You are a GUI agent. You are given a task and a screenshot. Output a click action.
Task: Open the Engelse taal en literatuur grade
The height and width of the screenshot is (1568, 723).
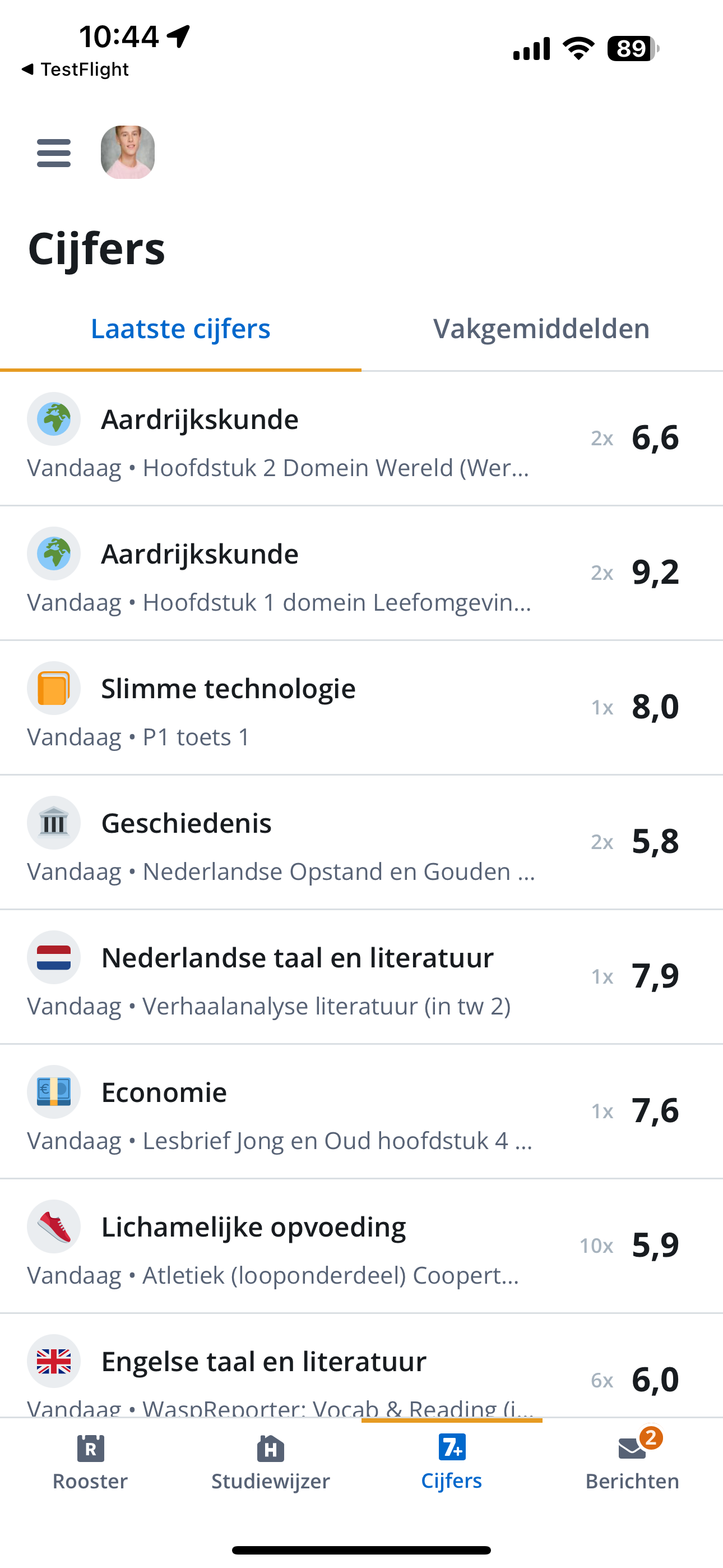tap(361, 1375)
